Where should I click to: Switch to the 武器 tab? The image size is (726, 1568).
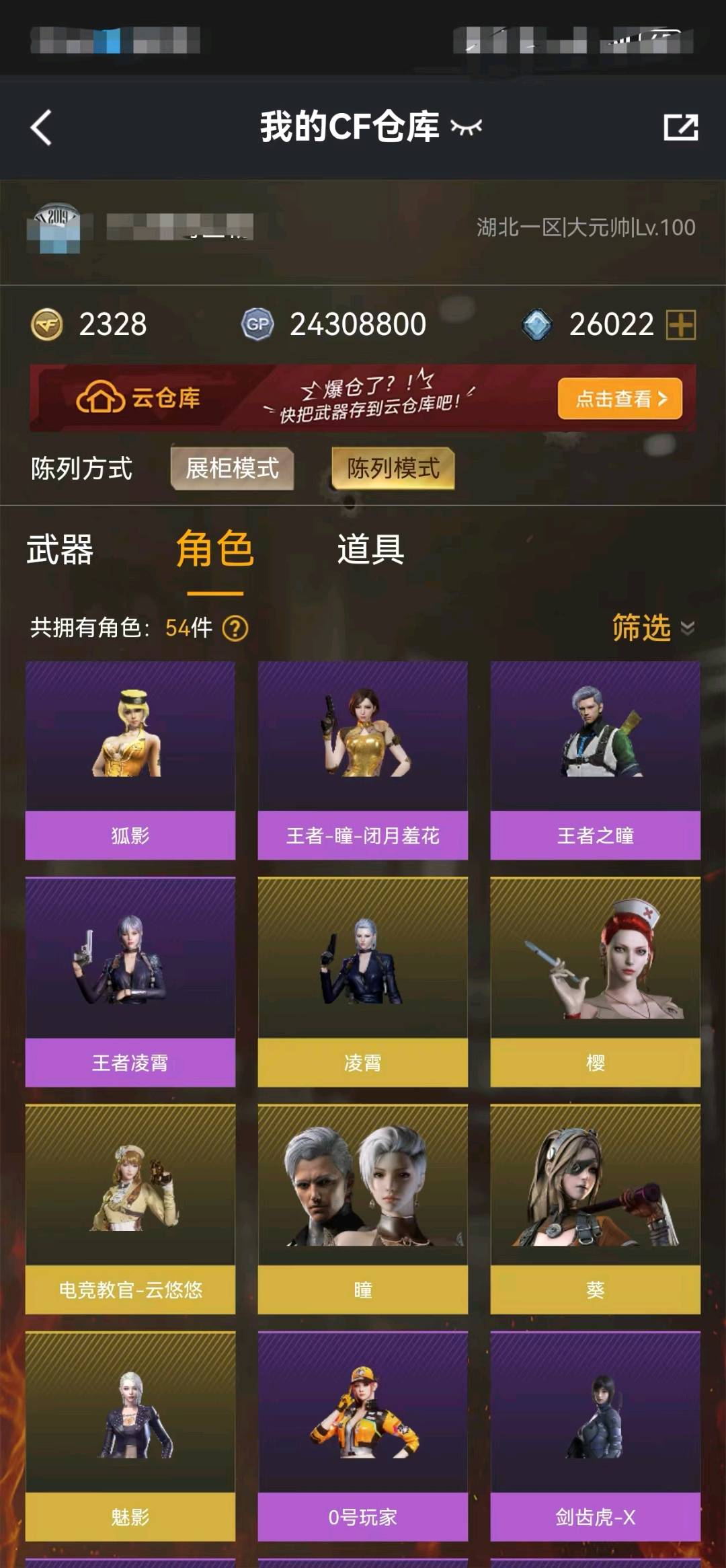coord(60,550)
